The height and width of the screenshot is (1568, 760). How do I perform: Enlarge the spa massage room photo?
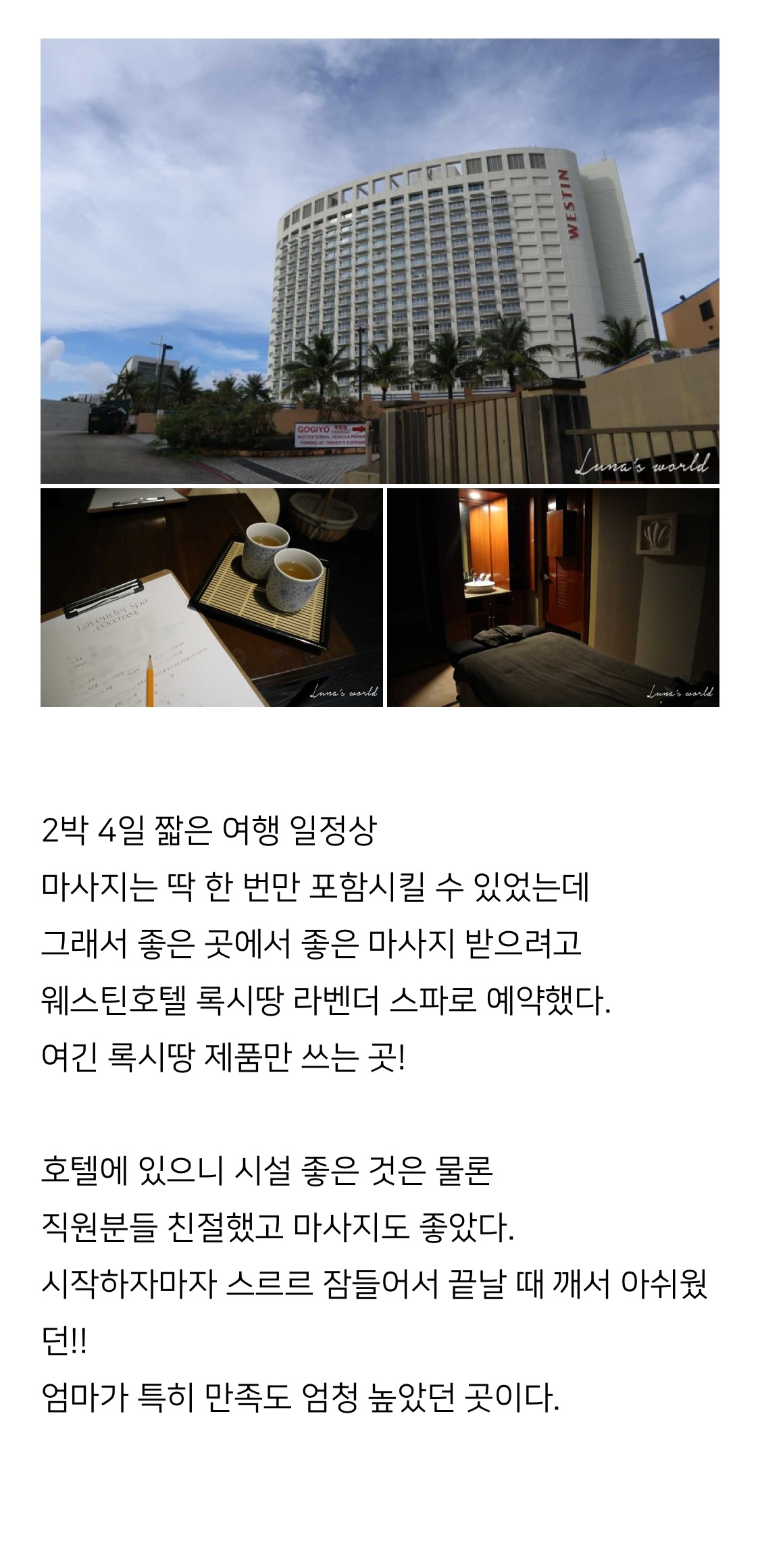(553, 598)
